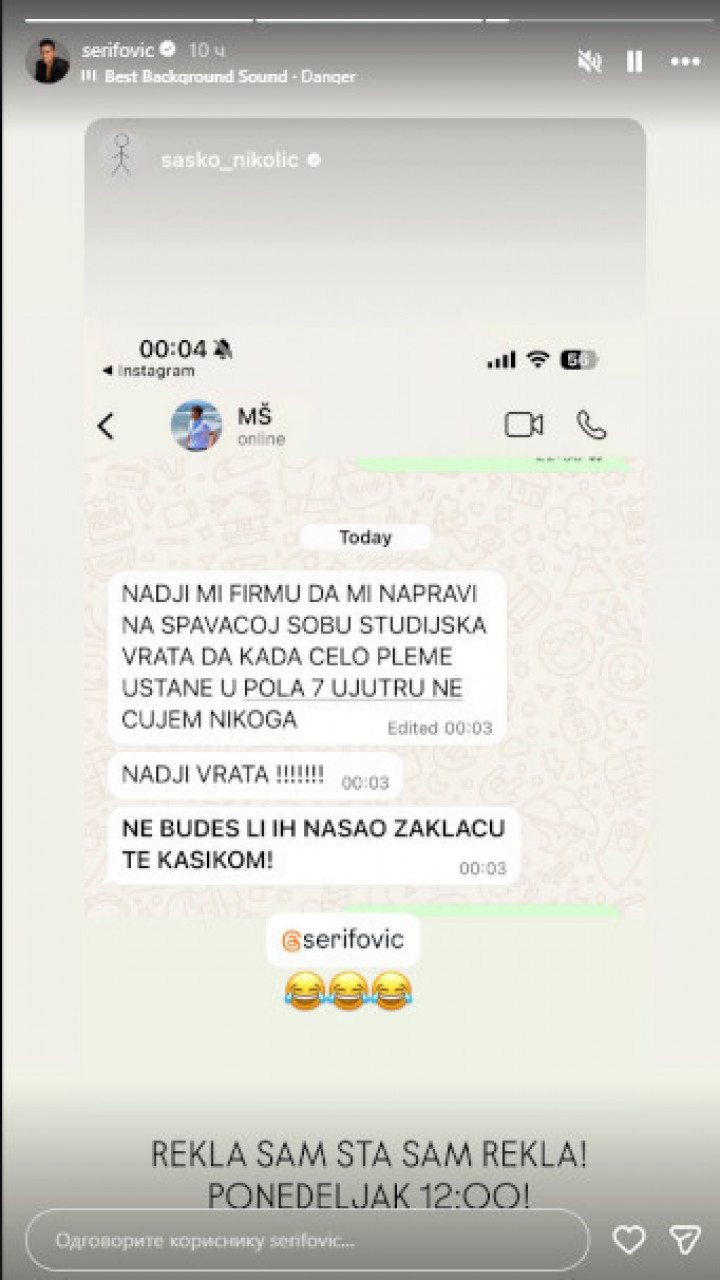Open the Best Background Sound music track

(x=229, y=77)
